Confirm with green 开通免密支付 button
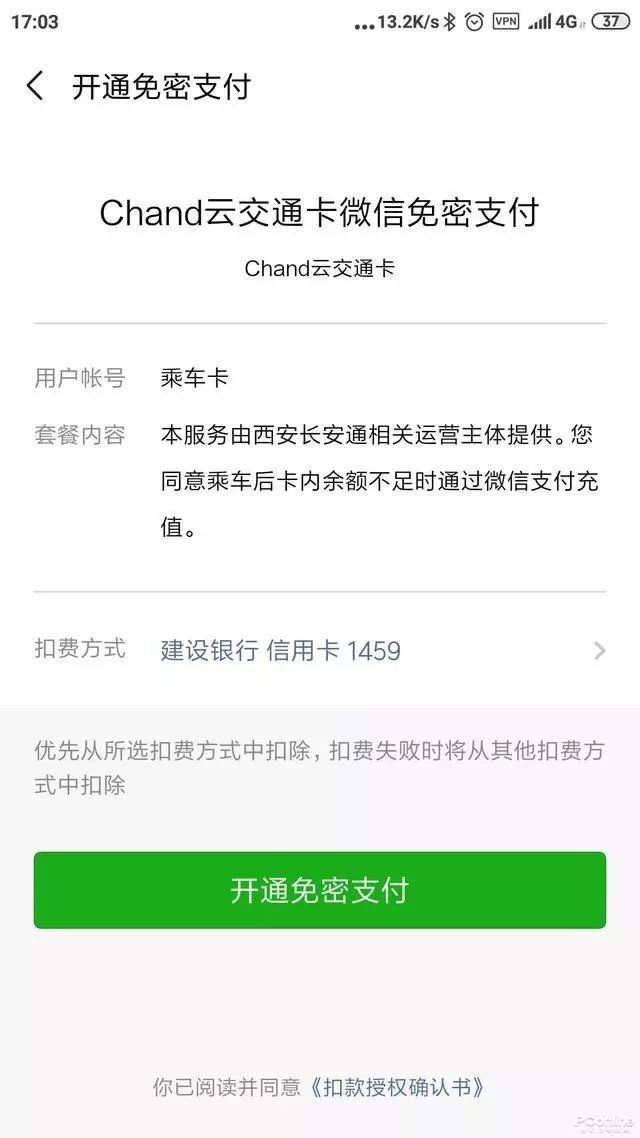The image size is (640, 1138). click(320, 890)
